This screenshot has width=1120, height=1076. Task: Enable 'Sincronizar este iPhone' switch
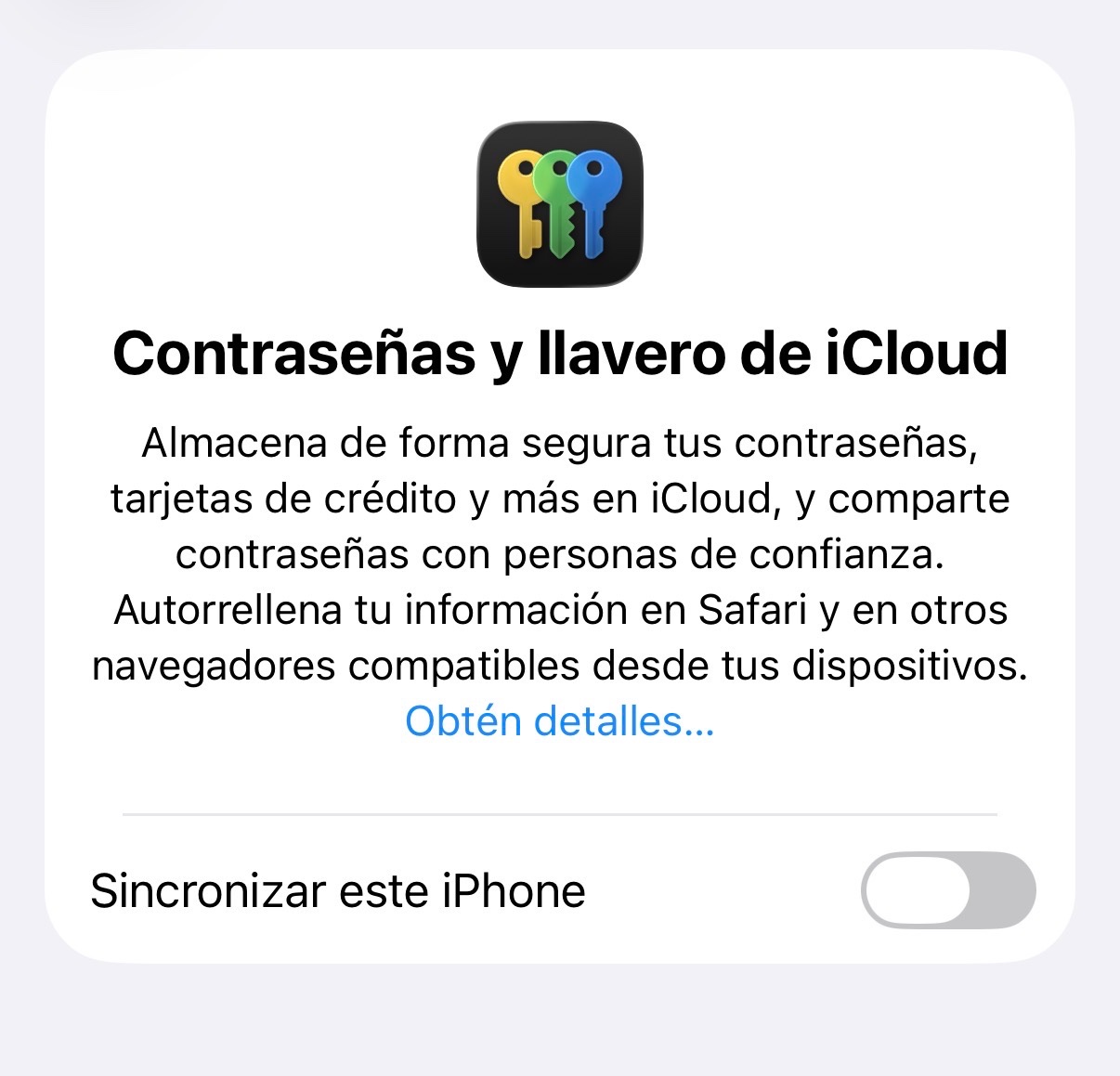click(948, 890)
